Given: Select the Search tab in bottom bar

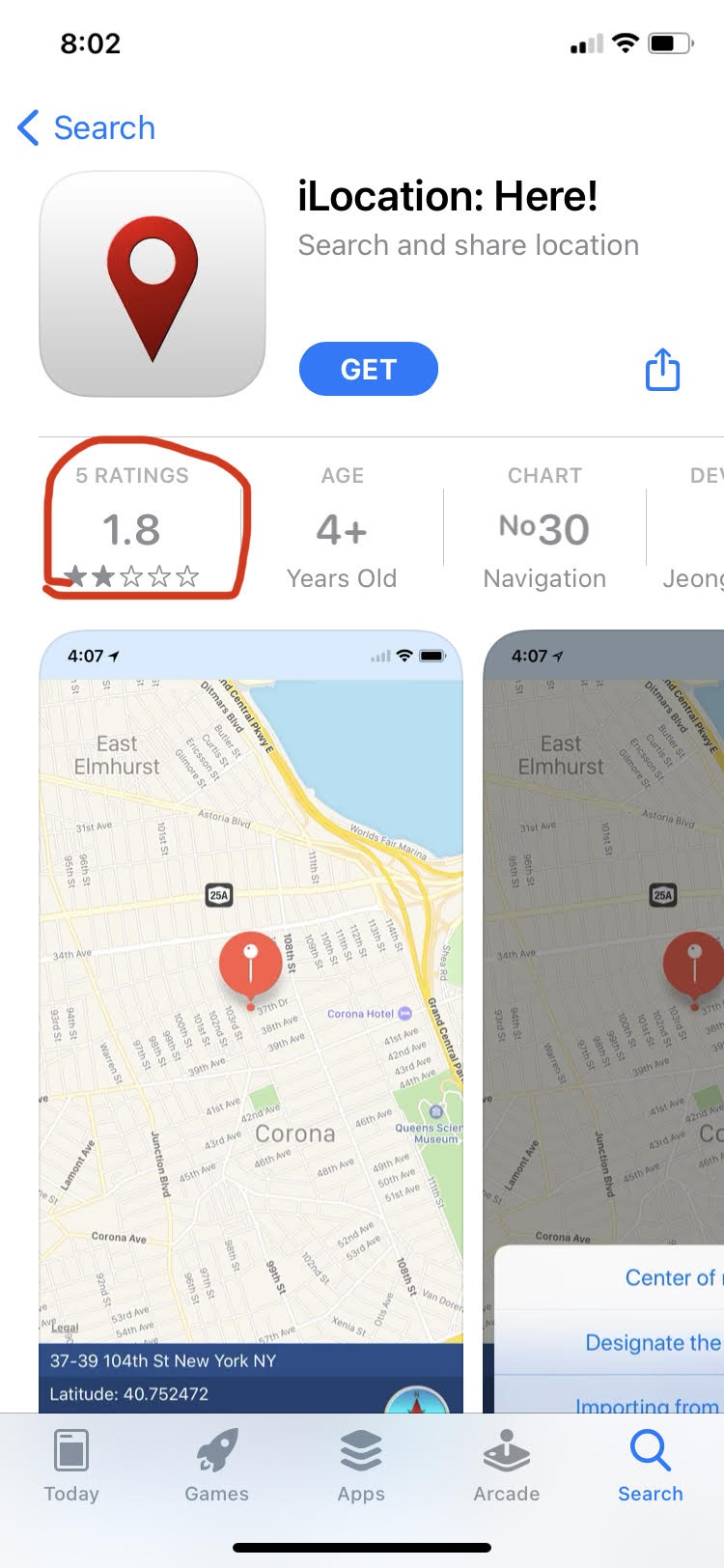Looking at the screenshot, I should (x=651, y=1466).
